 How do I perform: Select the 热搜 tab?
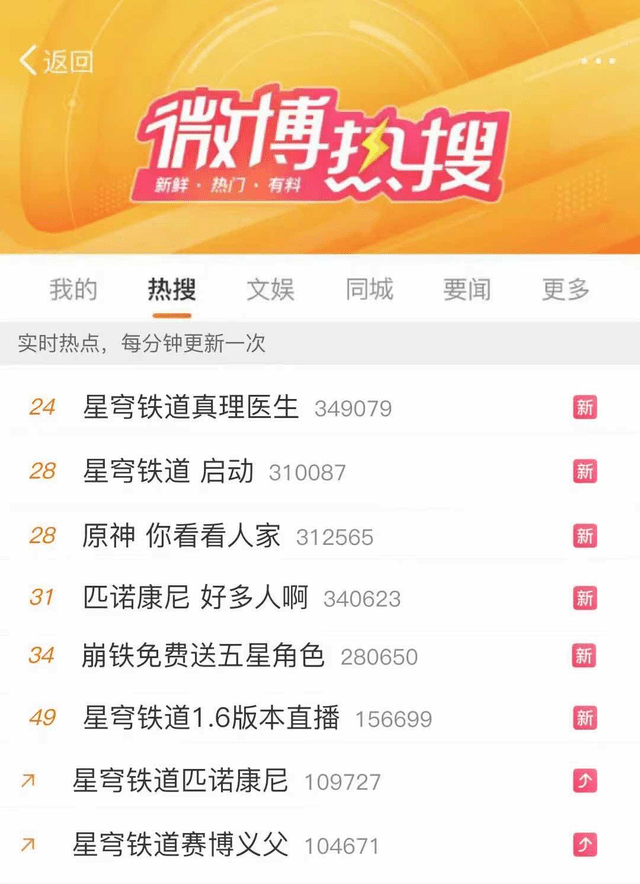click(x=172, y=290)
